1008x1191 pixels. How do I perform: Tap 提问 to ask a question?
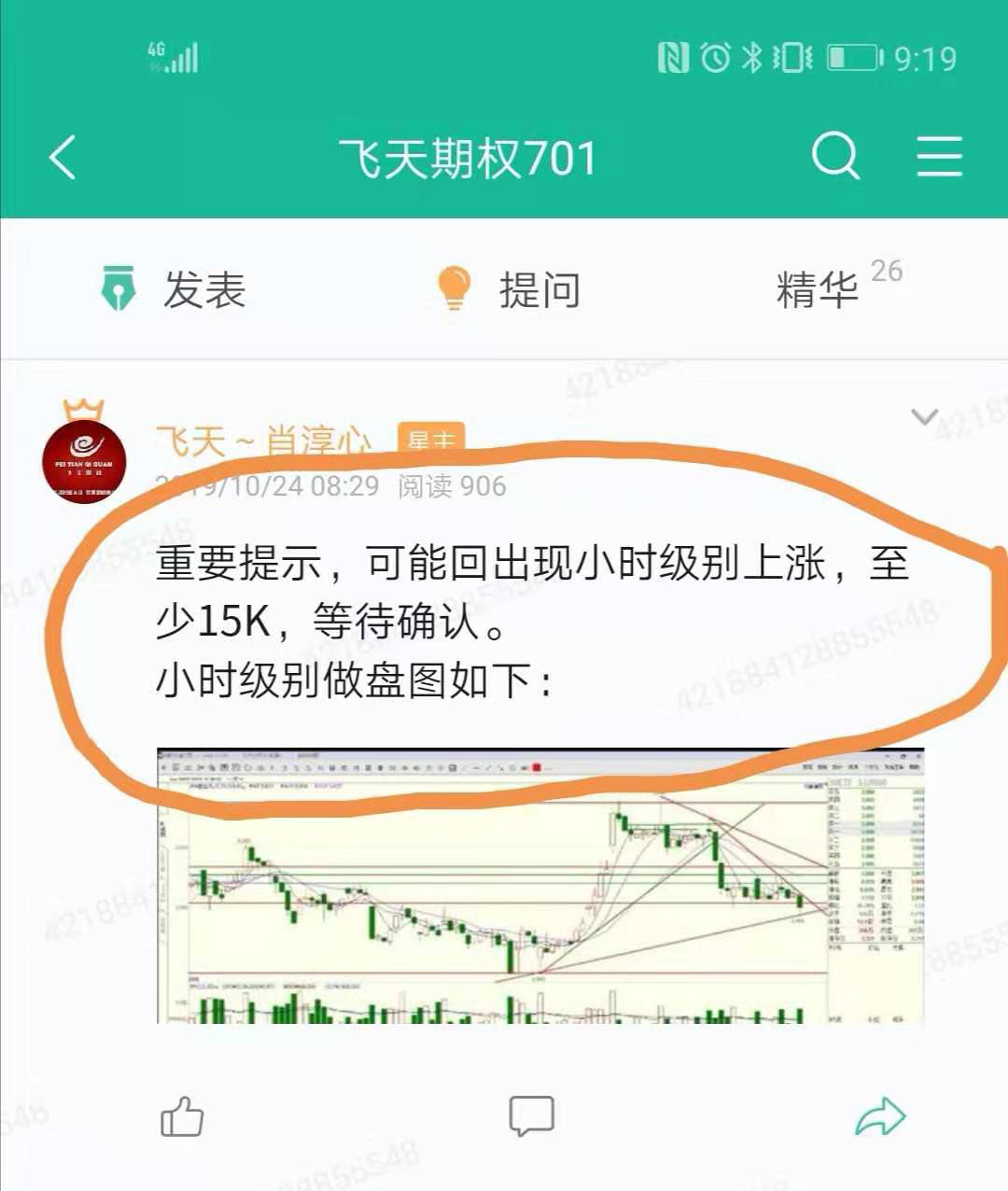(510, 289)
